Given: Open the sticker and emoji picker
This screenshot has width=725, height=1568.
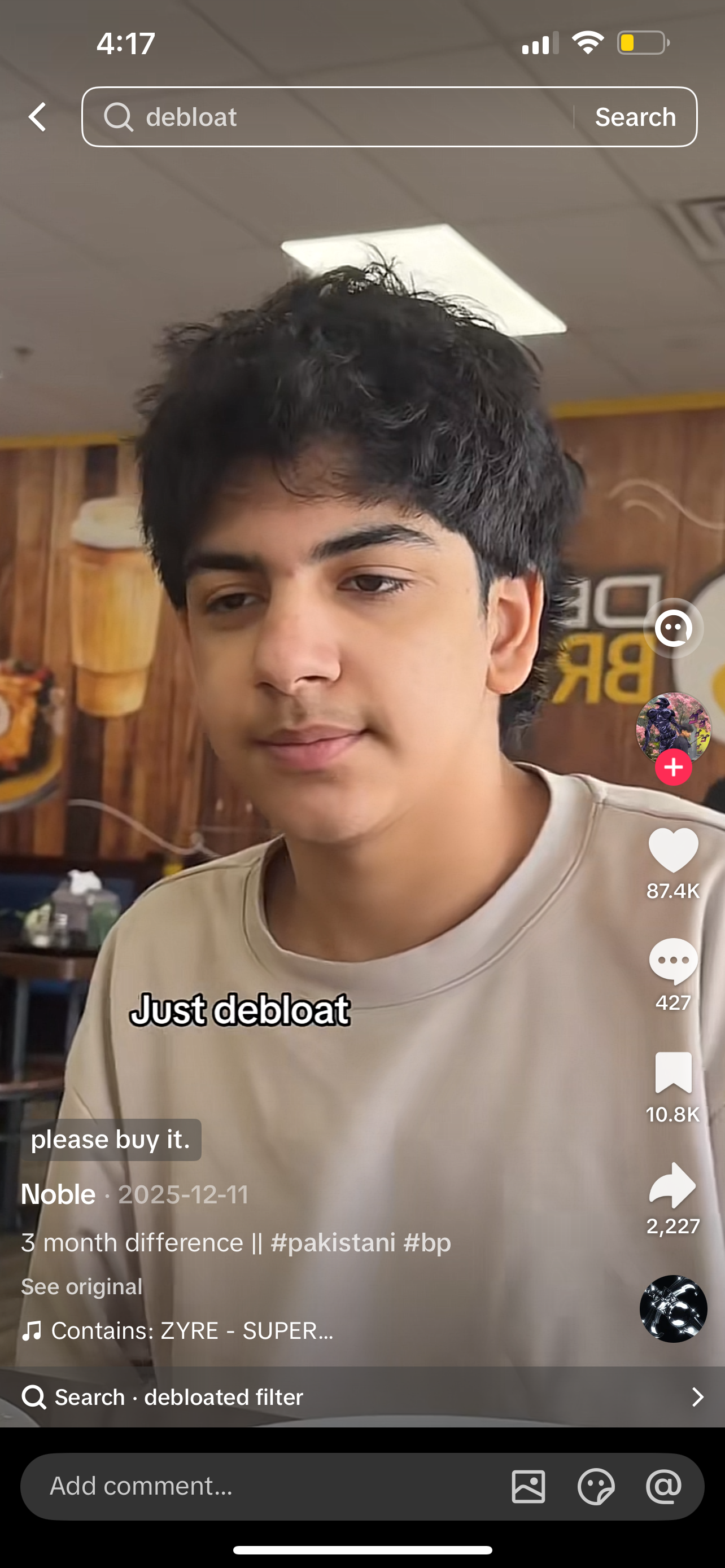Looking at the screenshot, I should click(595, 1486).
